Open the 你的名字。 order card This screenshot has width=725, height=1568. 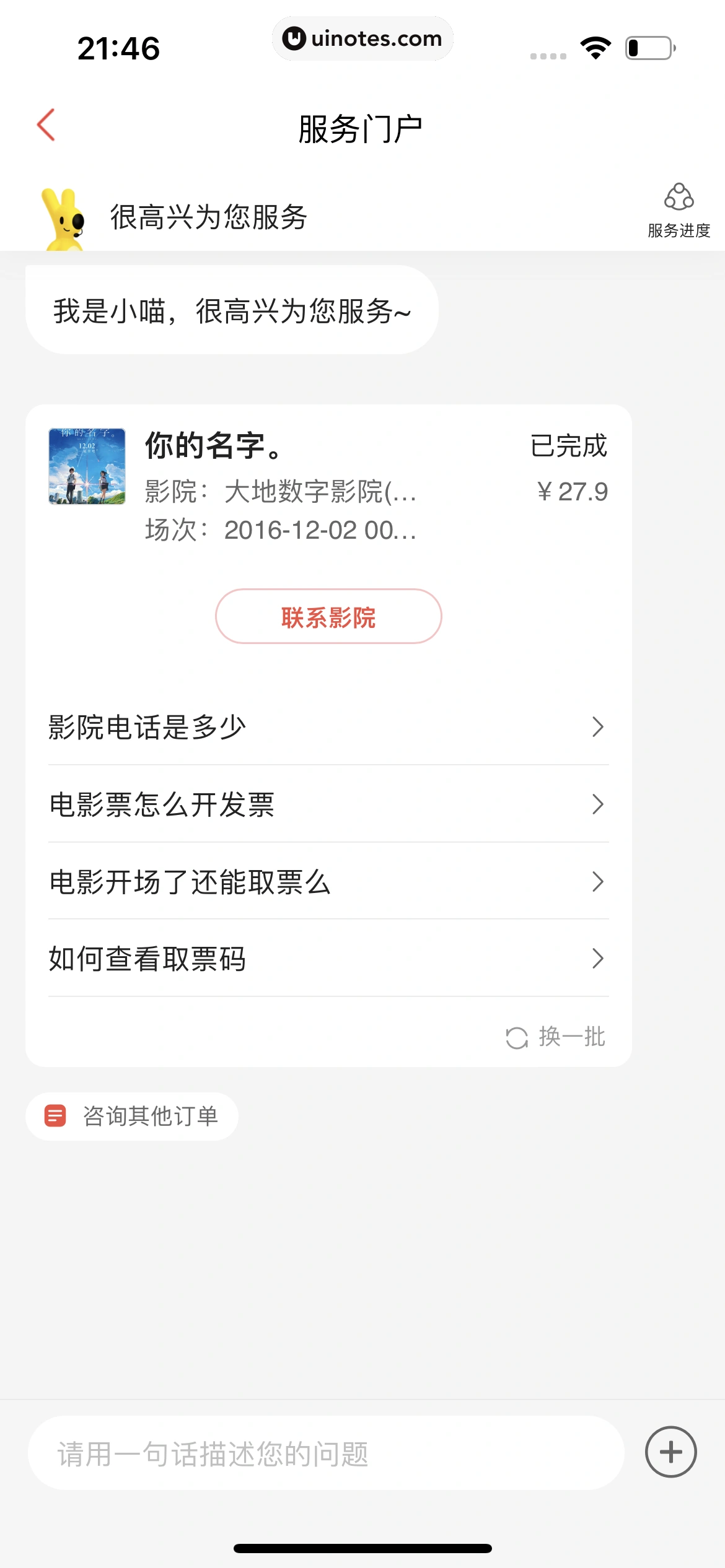point(328,487)
